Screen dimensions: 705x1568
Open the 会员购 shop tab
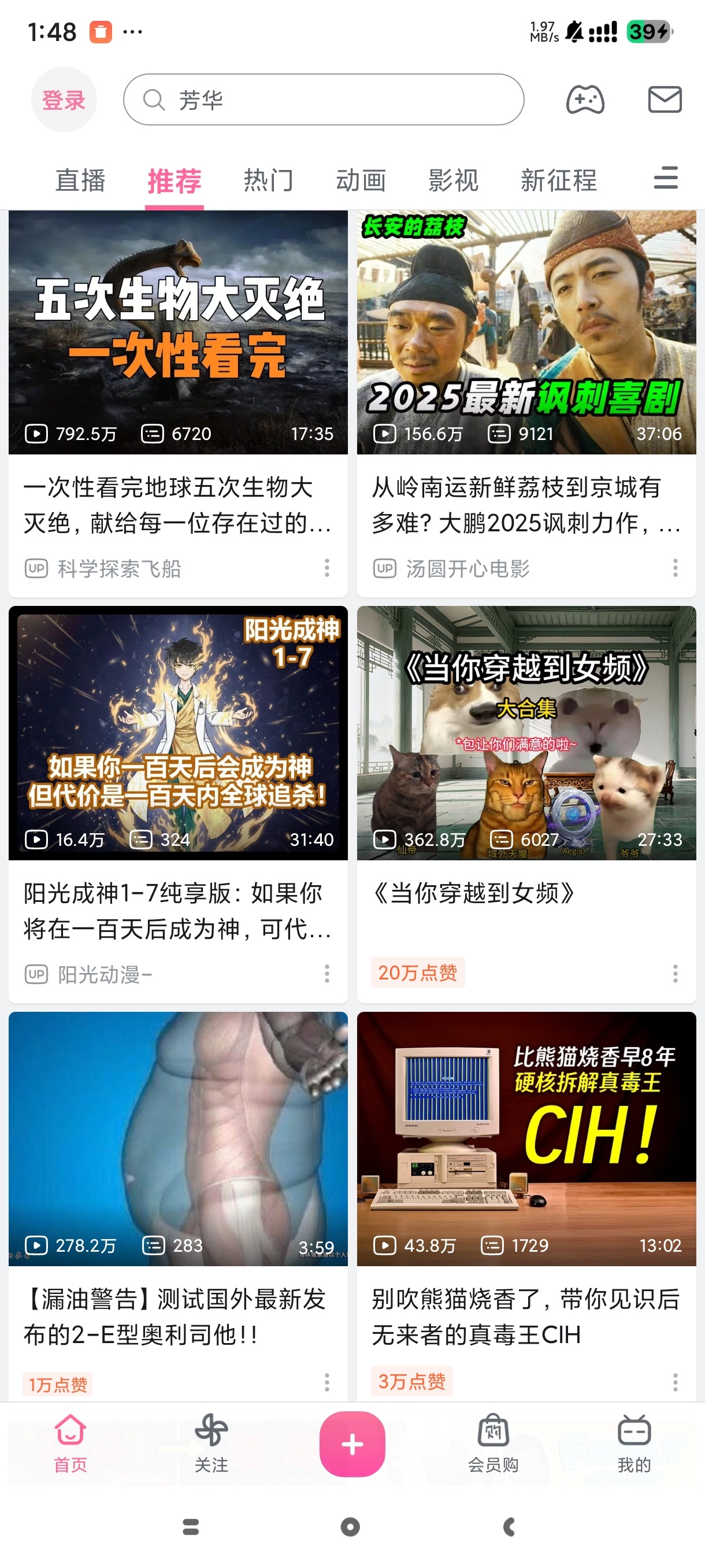(x=493, y=1444)
